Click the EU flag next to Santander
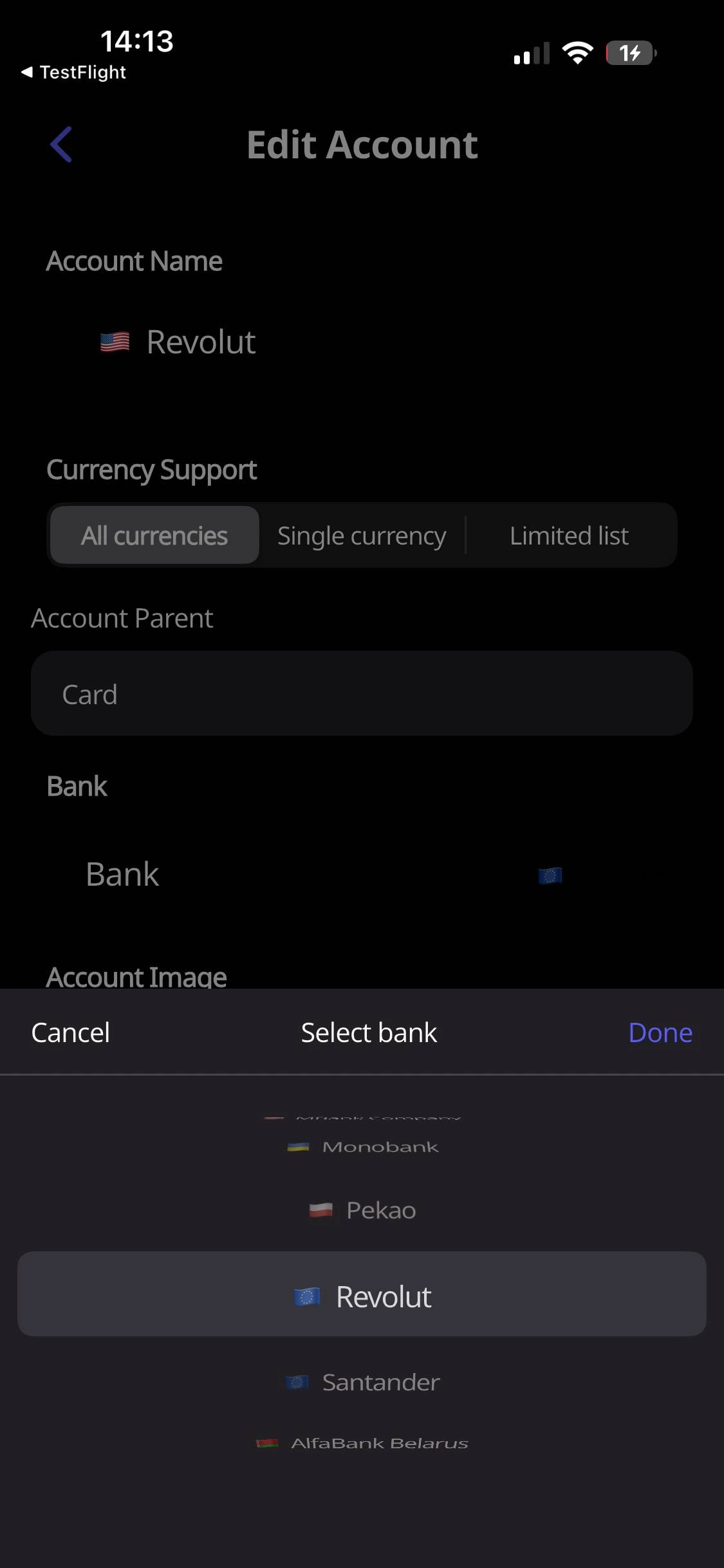Image resolution: width=724 pixels, height=1568 pixels. pyautogui.click(x=297, y=1381)
